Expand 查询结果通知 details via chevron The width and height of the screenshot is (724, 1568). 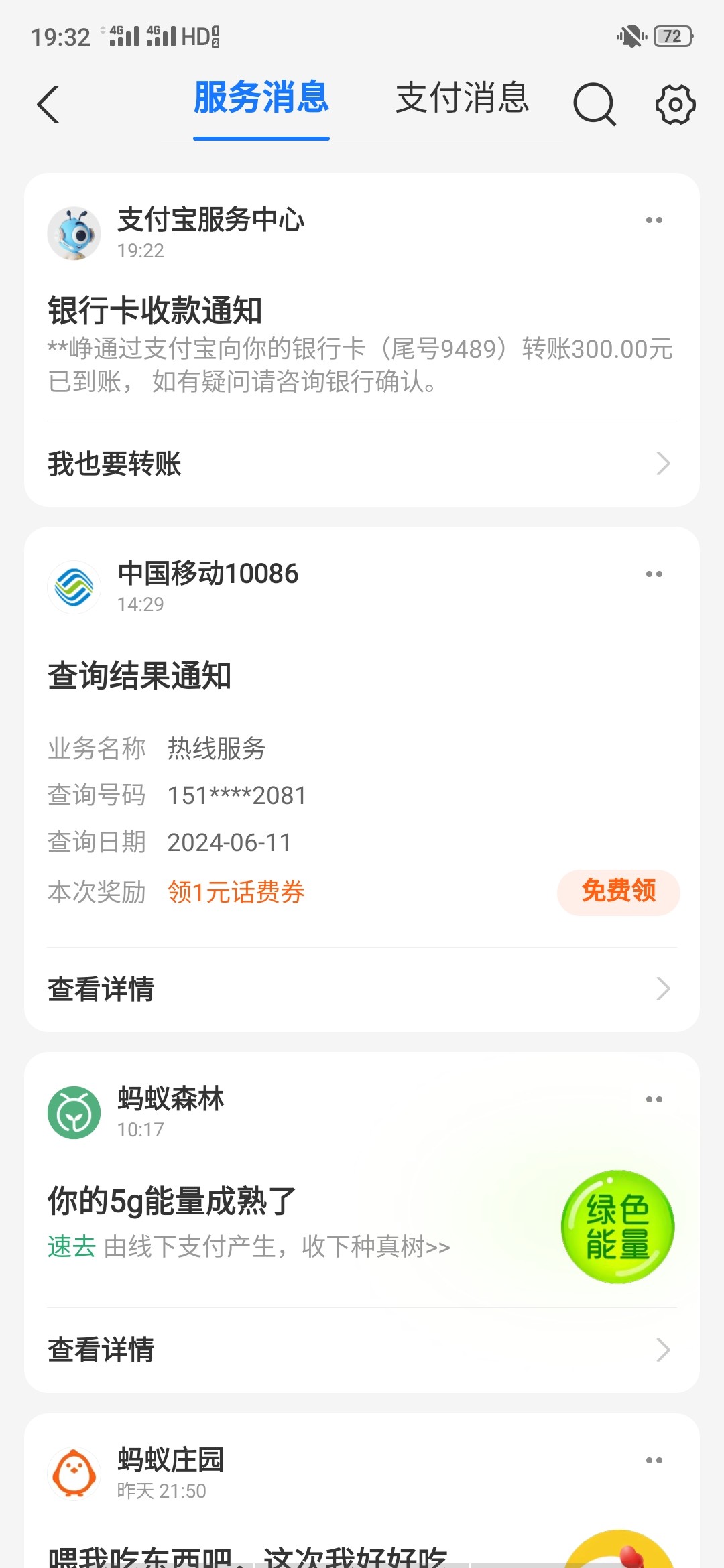pos(664,988)
